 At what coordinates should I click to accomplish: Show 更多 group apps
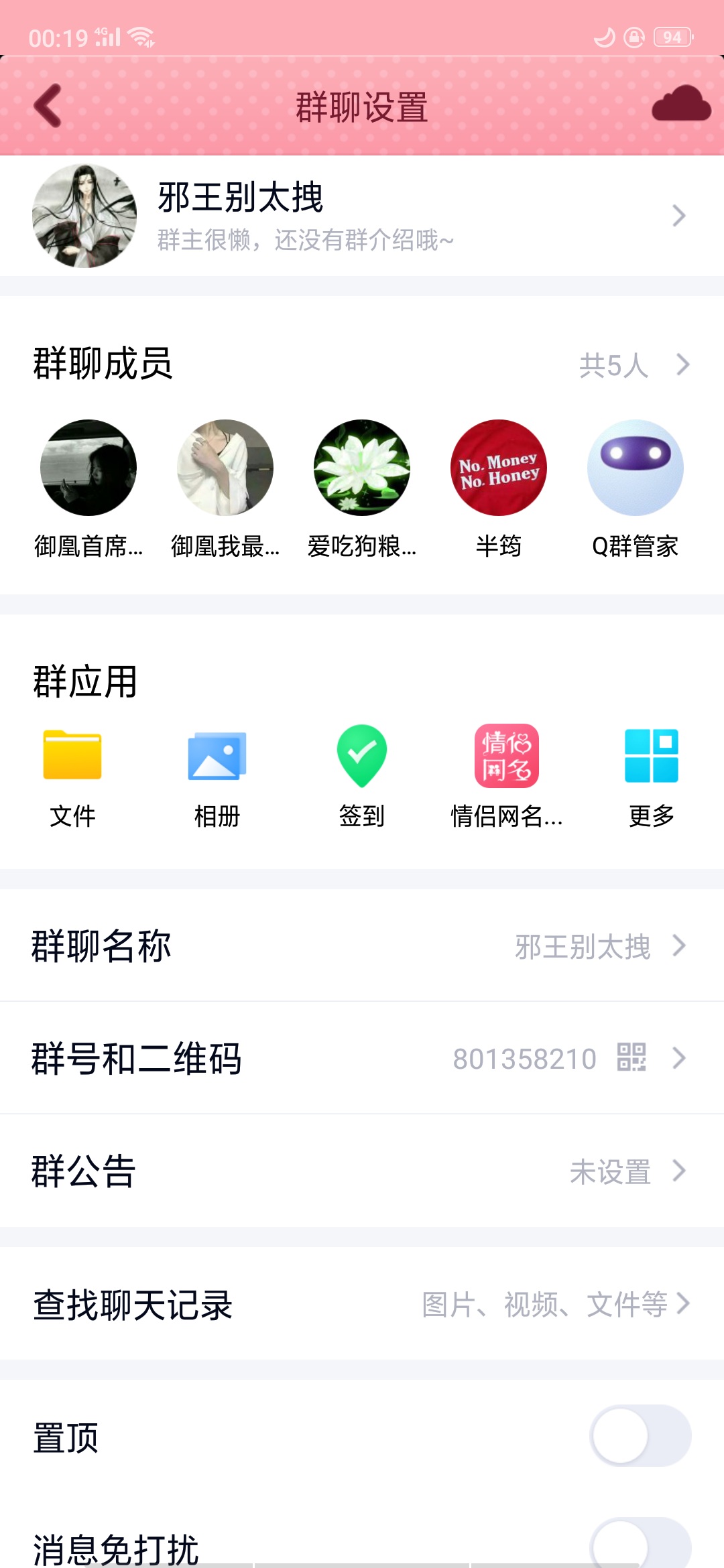[x=651, y=756]
